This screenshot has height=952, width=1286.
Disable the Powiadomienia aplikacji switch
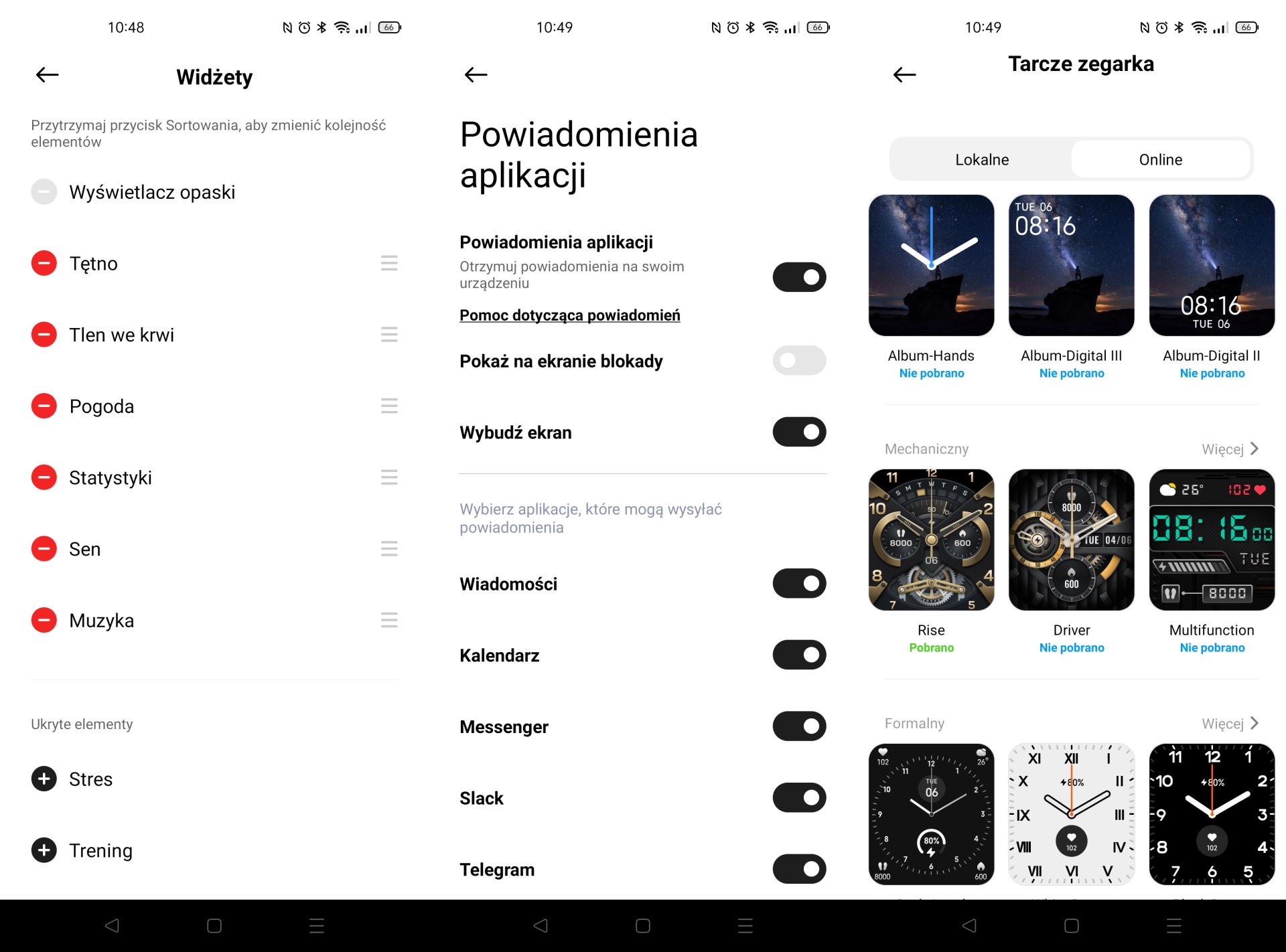tap(799, 276)
